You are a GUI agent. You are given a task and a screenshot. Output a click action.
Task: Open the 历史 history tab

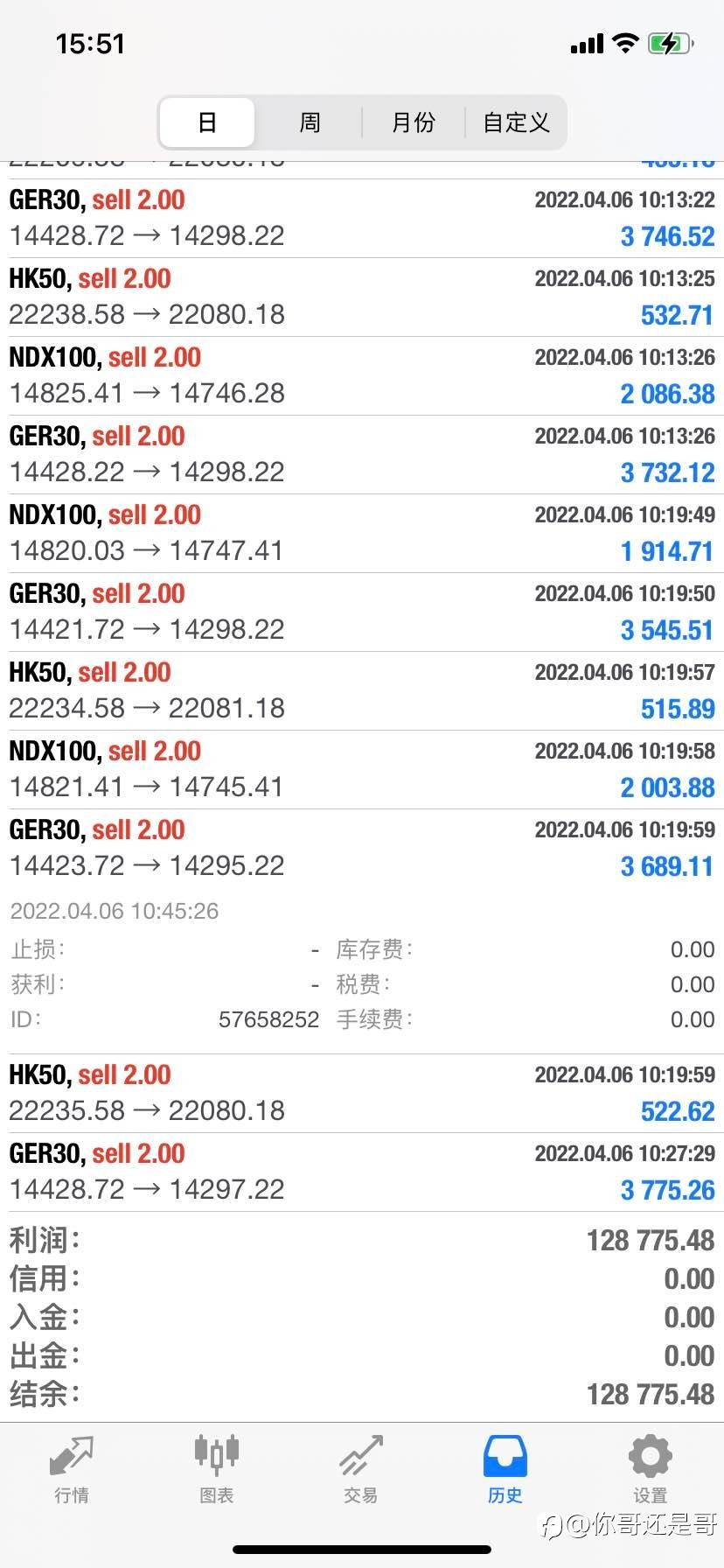(x=505, y=1470)
